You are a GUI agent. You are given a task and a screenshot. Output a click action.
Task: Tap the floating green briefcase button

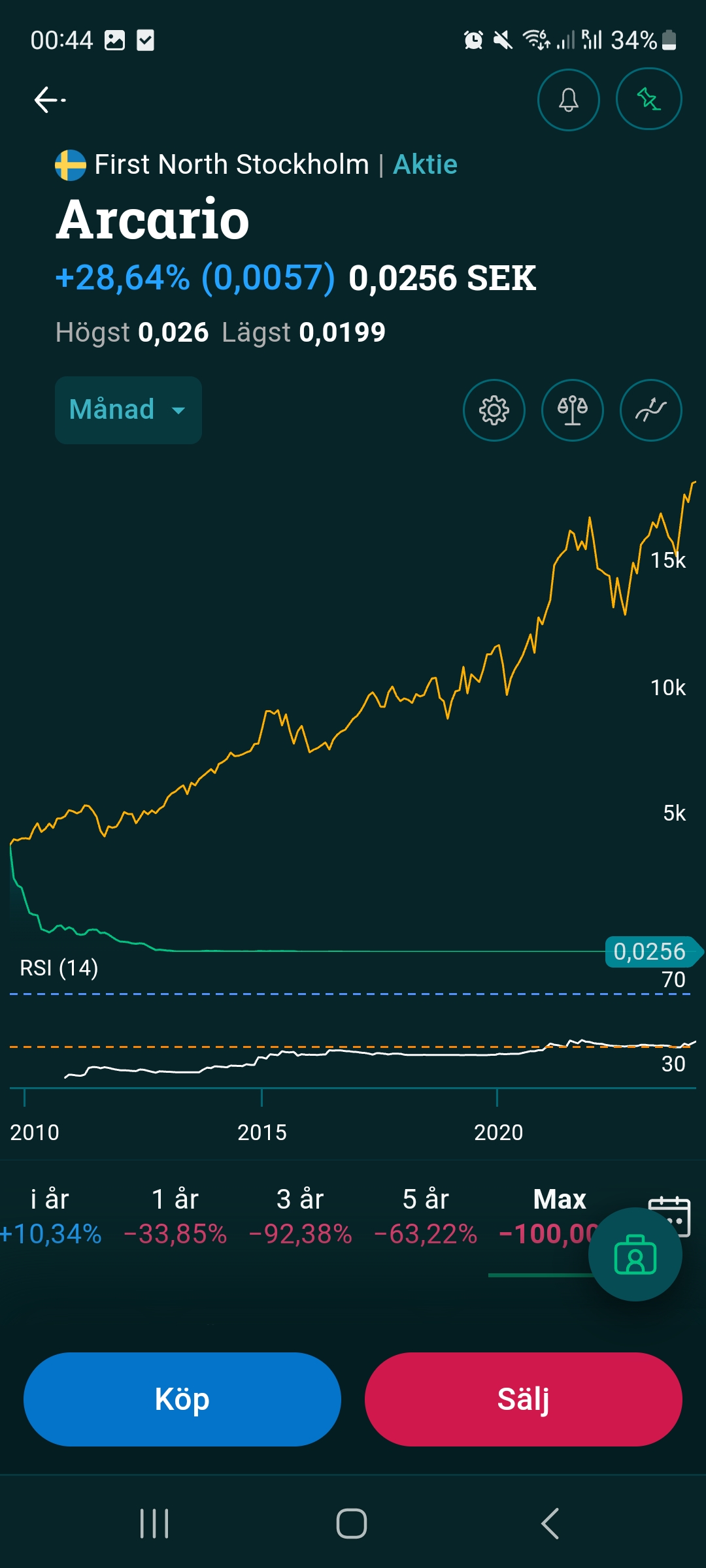click(x=635, y=1254)
